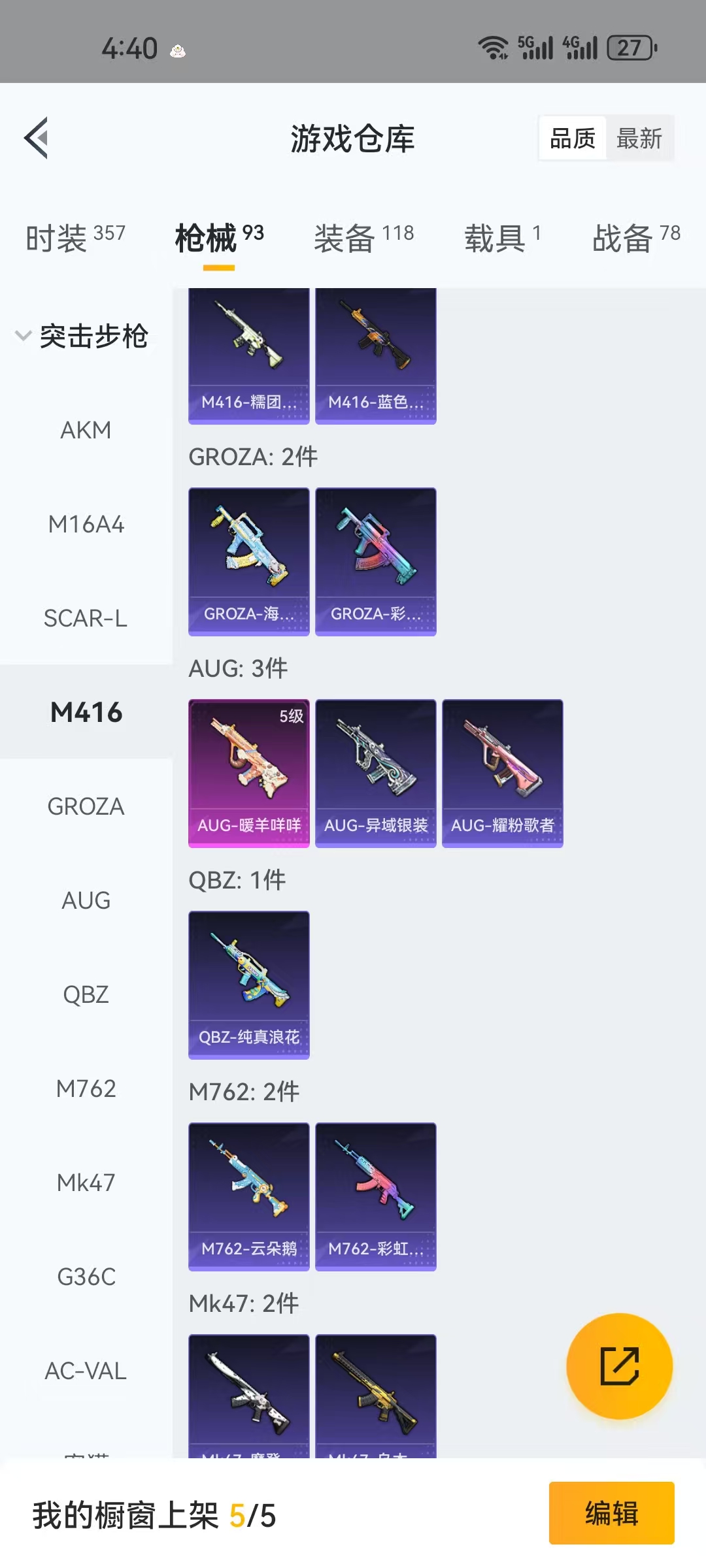The image size is (706, 1568).
Task: Switch to the 载具 tab
Action: (502, 238)
